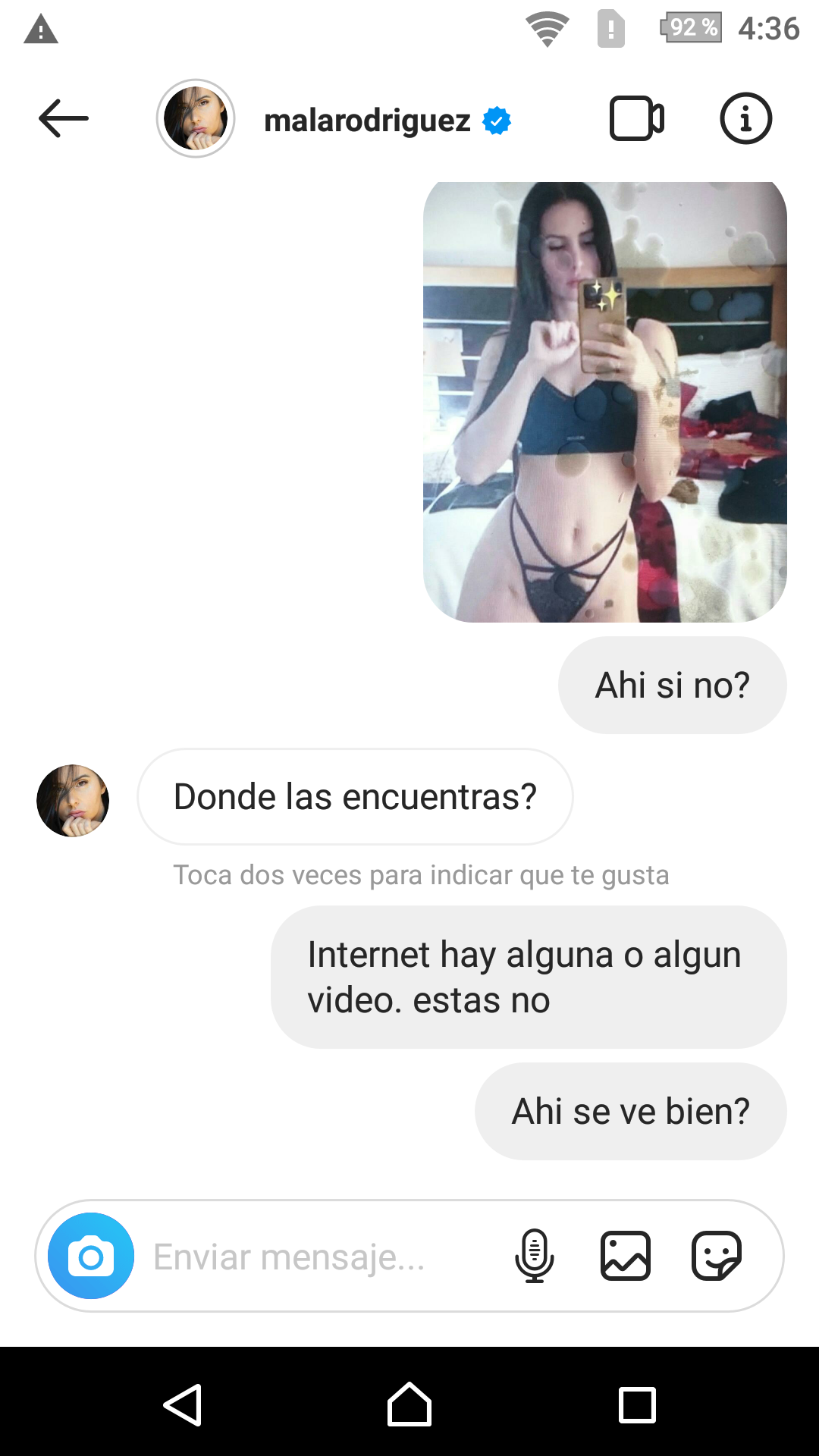The width and height of the screenshot is (819, 1456).
Task: Start a video call with malarodriguez
Action: (x=637, y=119)
